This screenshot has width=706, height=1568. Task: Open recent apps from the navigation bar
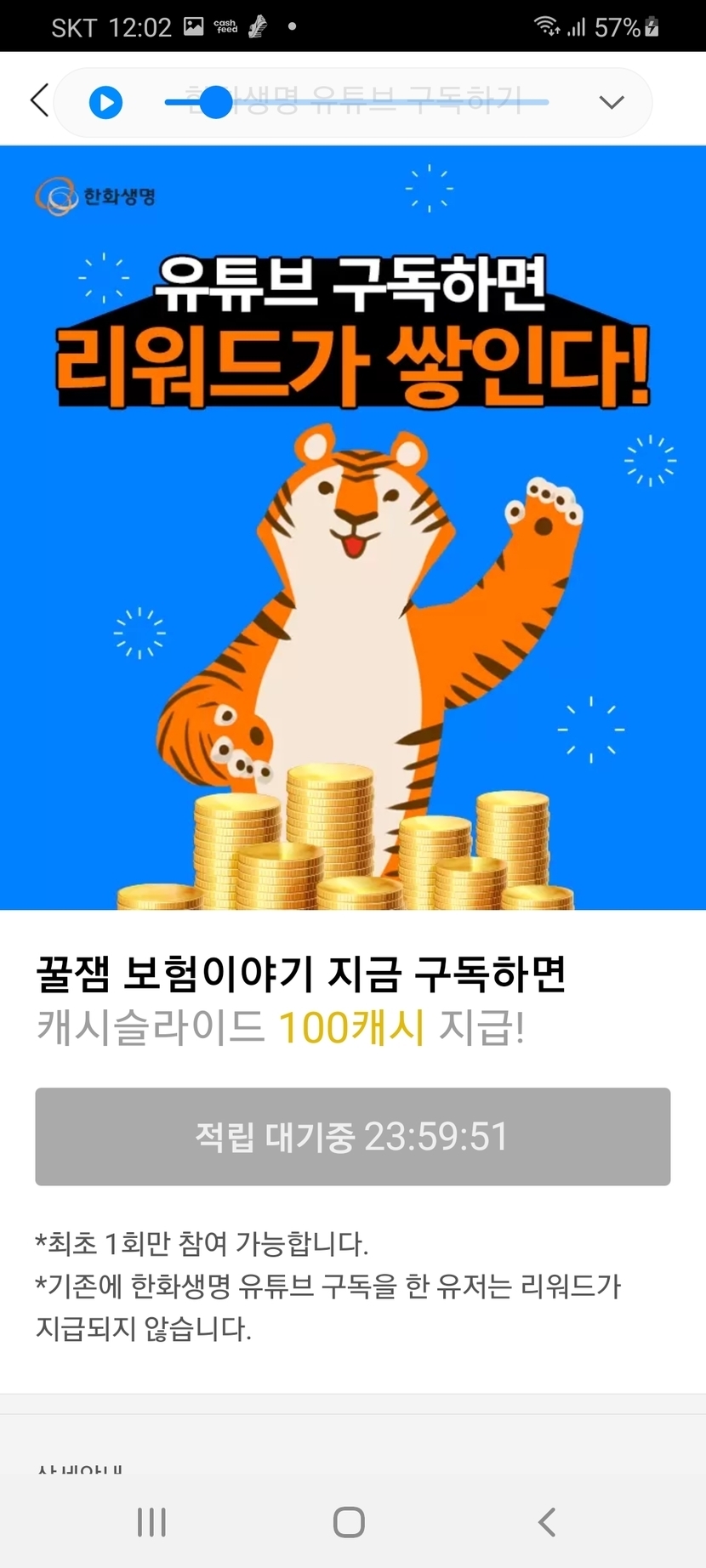[151, 1522]
